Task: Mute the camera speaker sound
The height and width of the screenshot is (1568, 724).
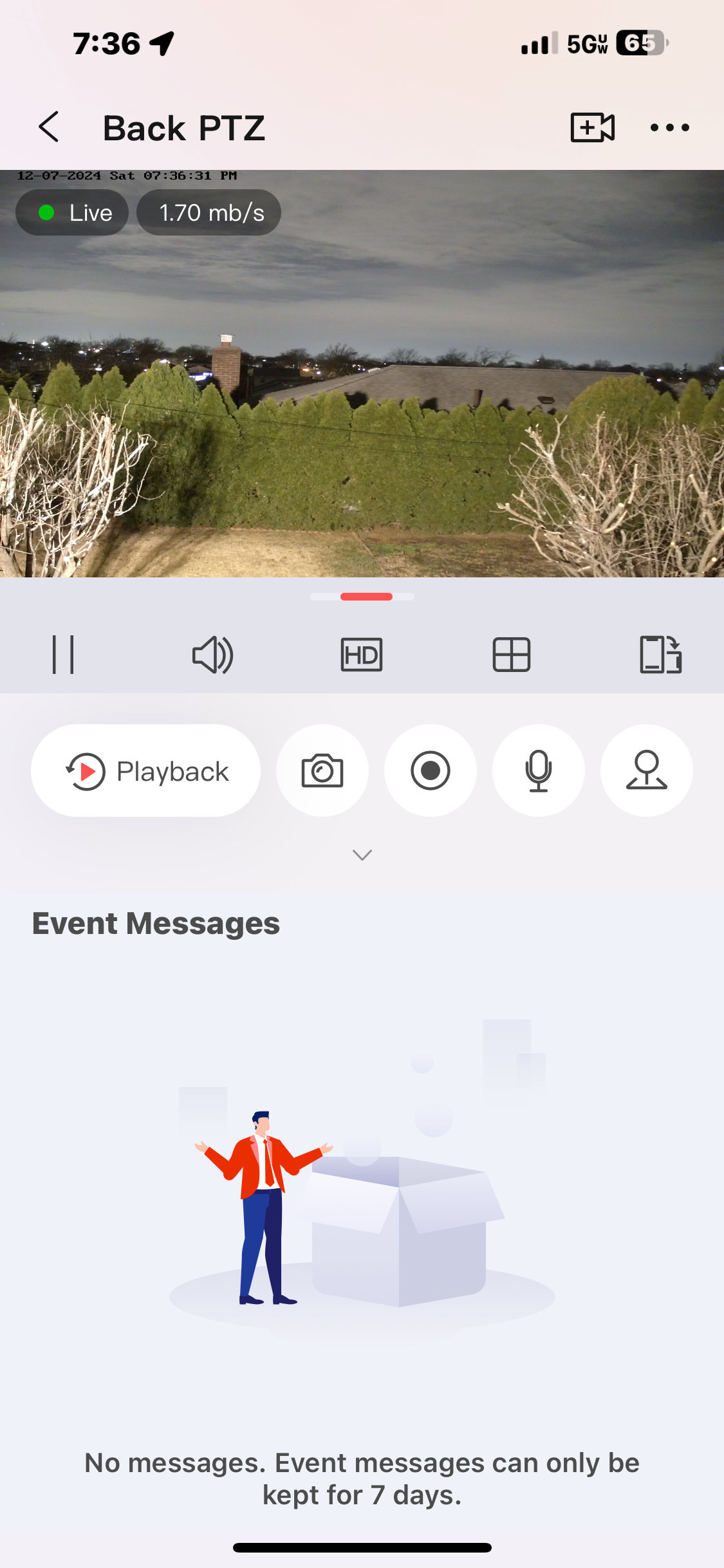Action: [x=212, y=655]
